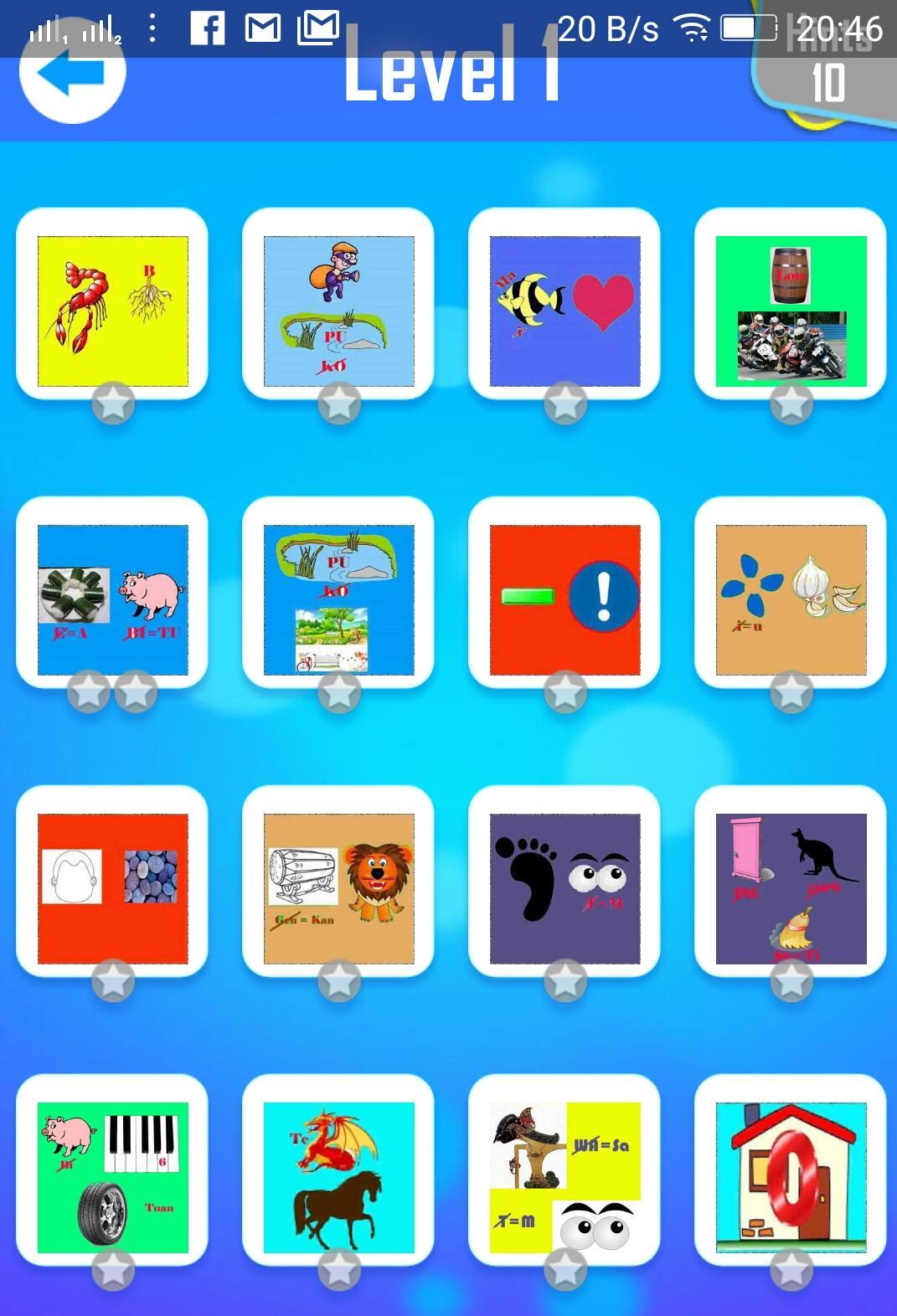897x1316 pixels.
Task: Open the pig, piano and tire puzzle
Action: [113, 1177]
